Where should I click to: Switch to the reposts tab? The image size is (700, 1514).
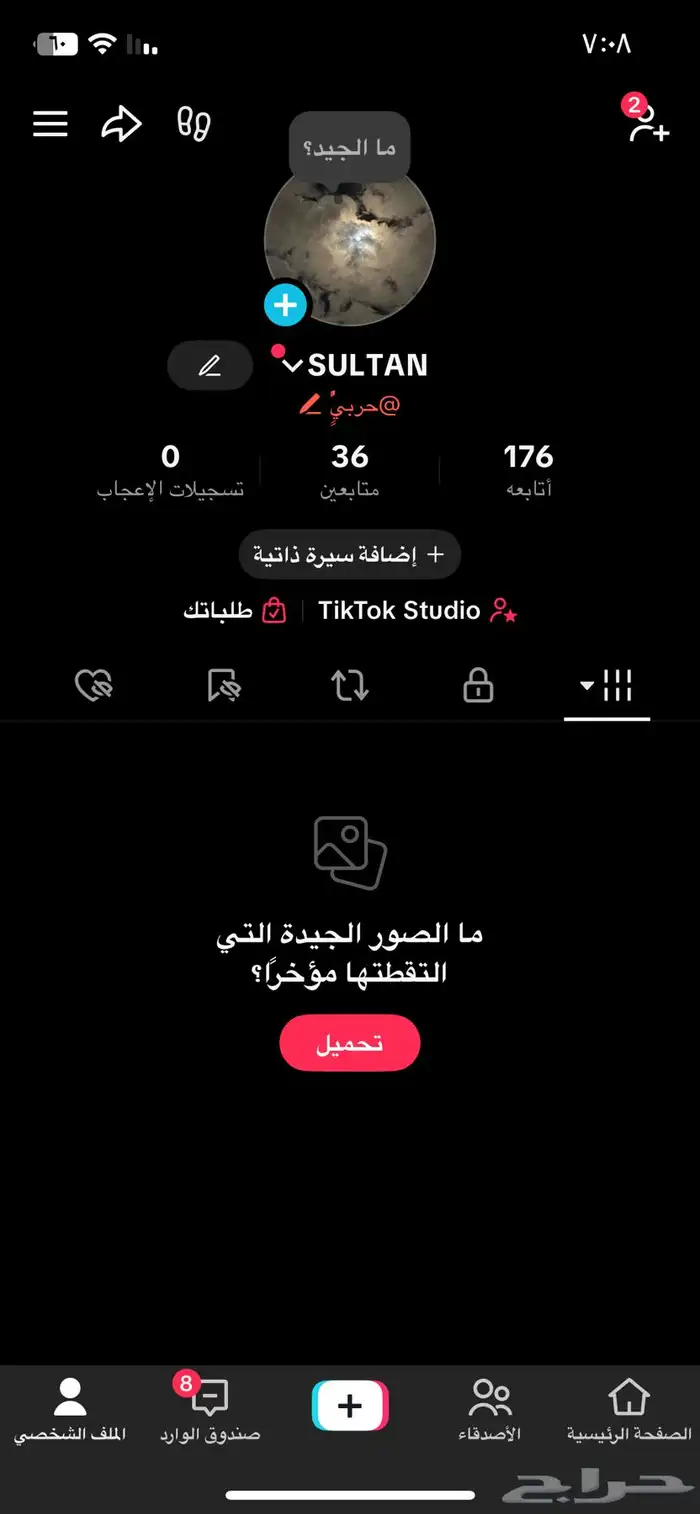click(350, 687)
